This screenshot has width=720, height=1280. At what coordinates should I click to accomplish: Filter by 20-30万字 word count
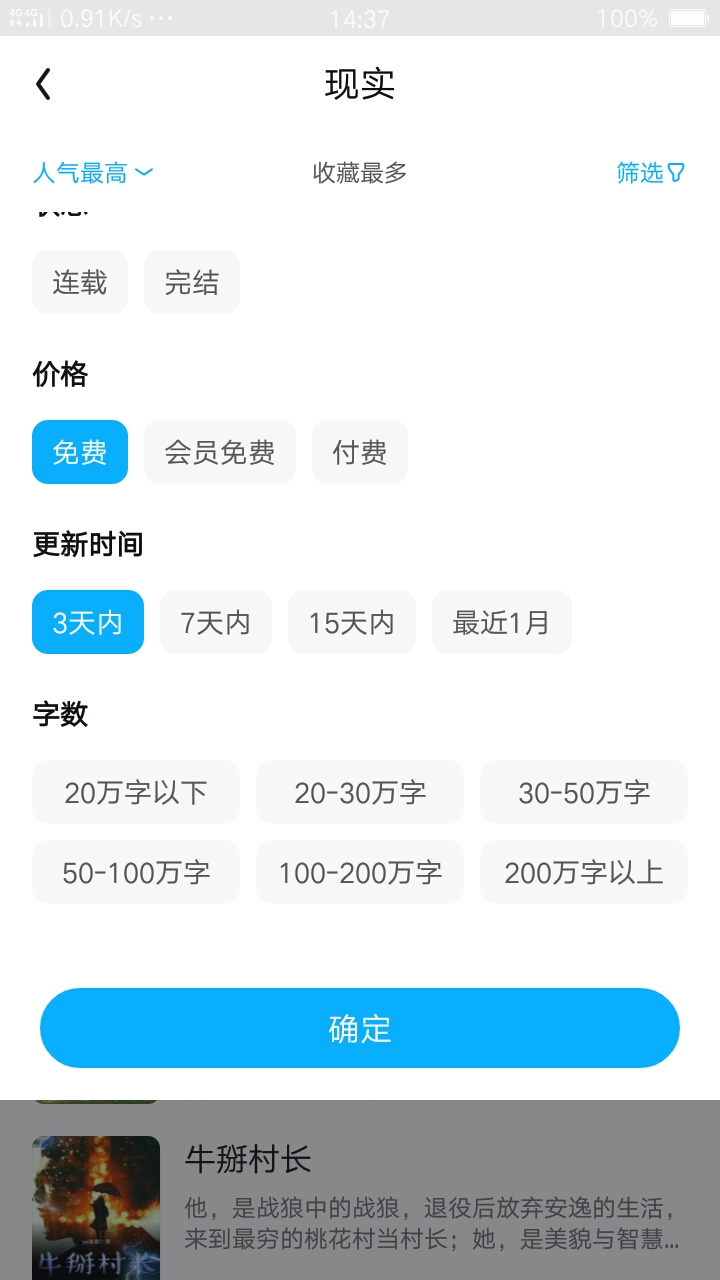[x=360, y=792]
